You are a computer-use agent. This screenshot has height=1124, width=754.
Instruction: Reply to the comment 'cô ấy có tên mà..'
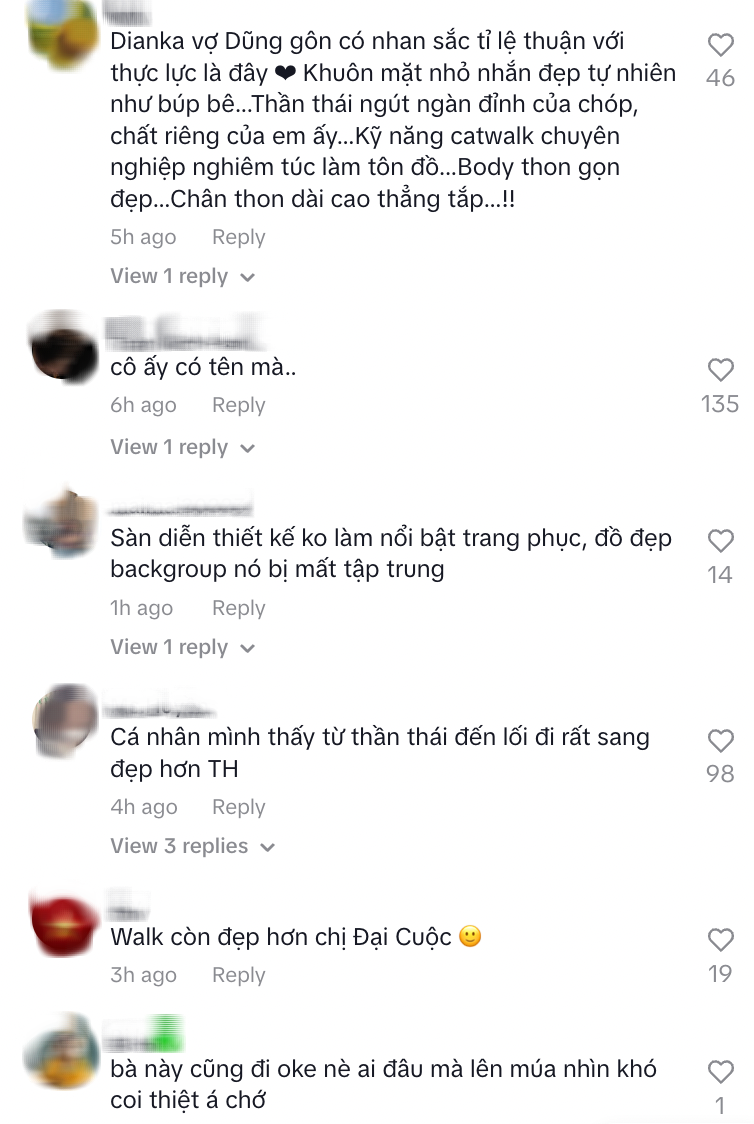click(x=238, y=405)
